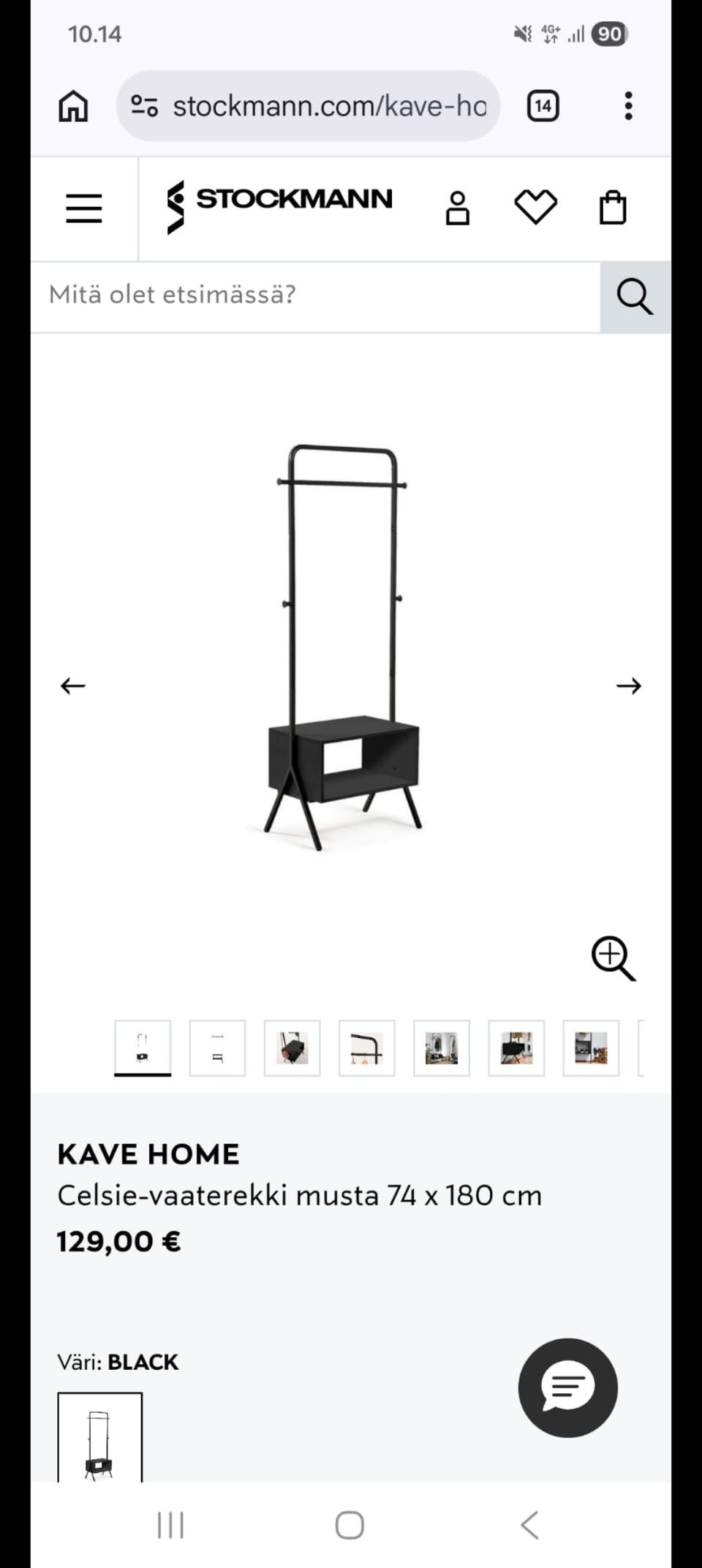Open the shopping bag
Screen dimensions: 702x1568
pos(613,208)
